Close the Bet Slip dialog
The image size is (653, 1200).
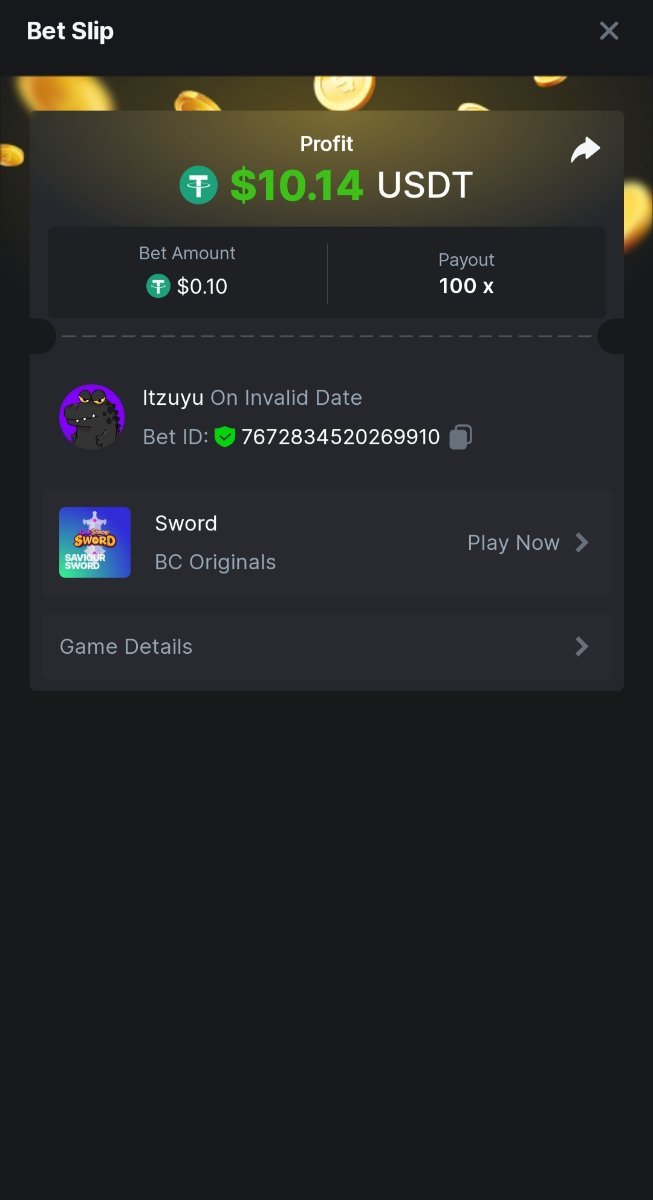[x=608, y=31]
